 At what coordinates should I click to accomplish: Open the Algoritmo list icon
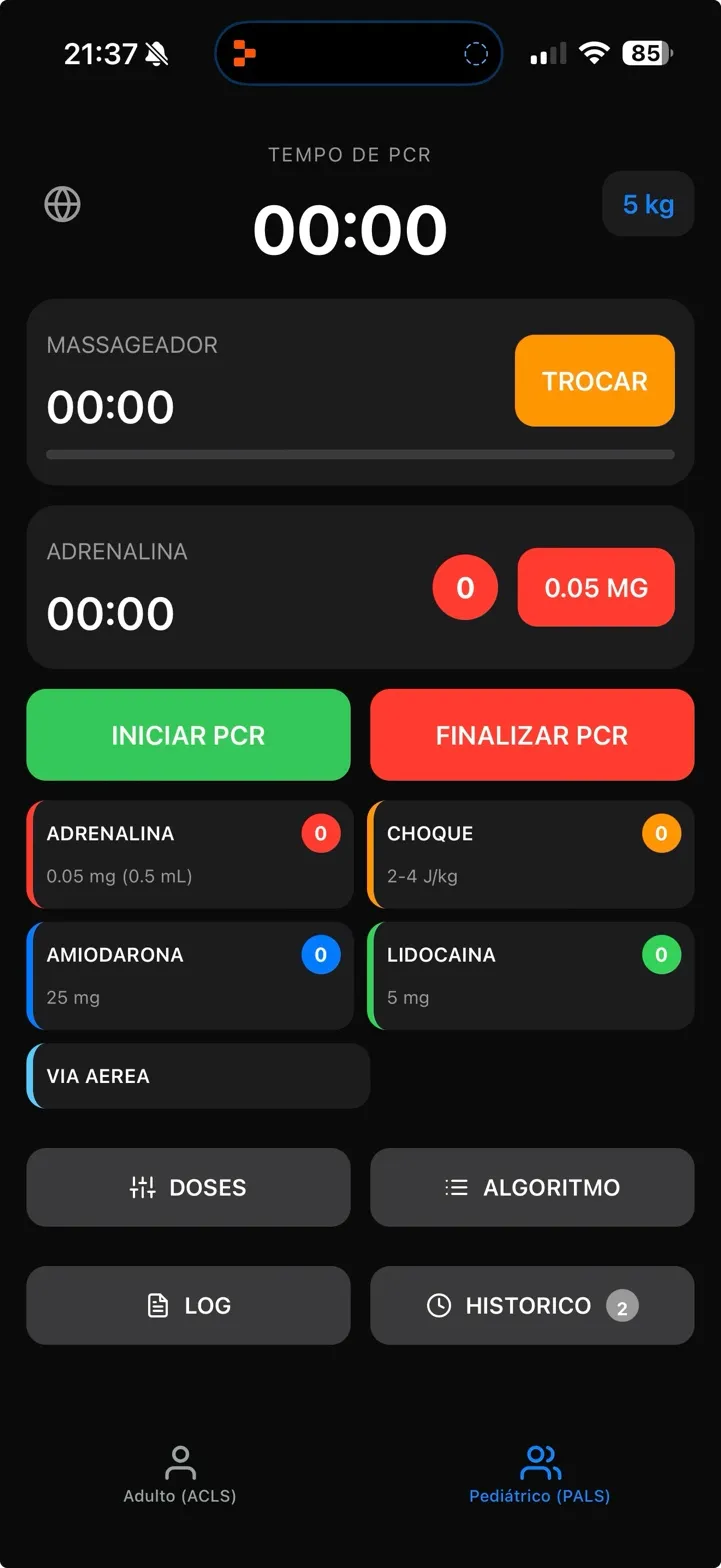[x=456, y=1187]
